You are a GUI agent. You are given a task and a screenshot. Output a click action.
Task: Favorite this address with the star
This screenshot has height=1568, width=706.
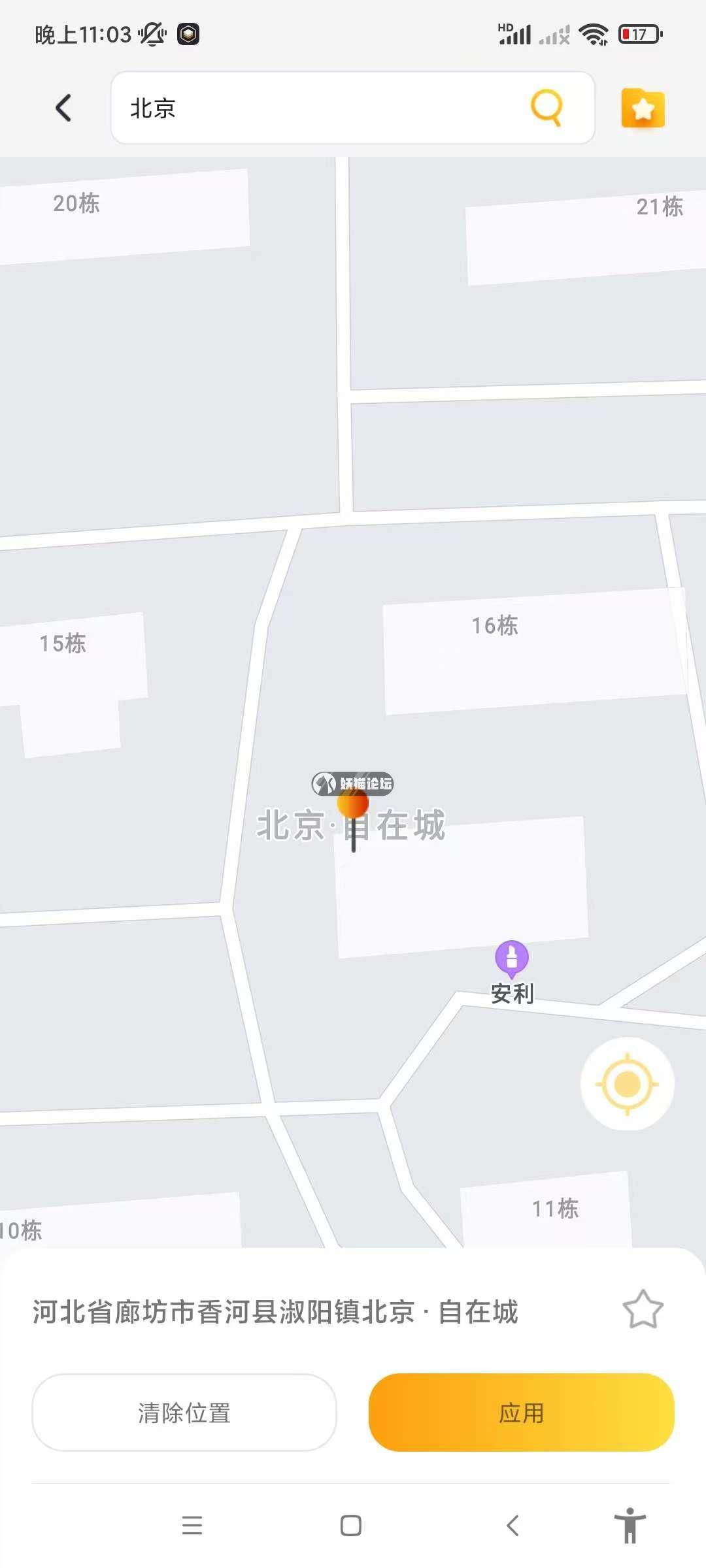643,1311
